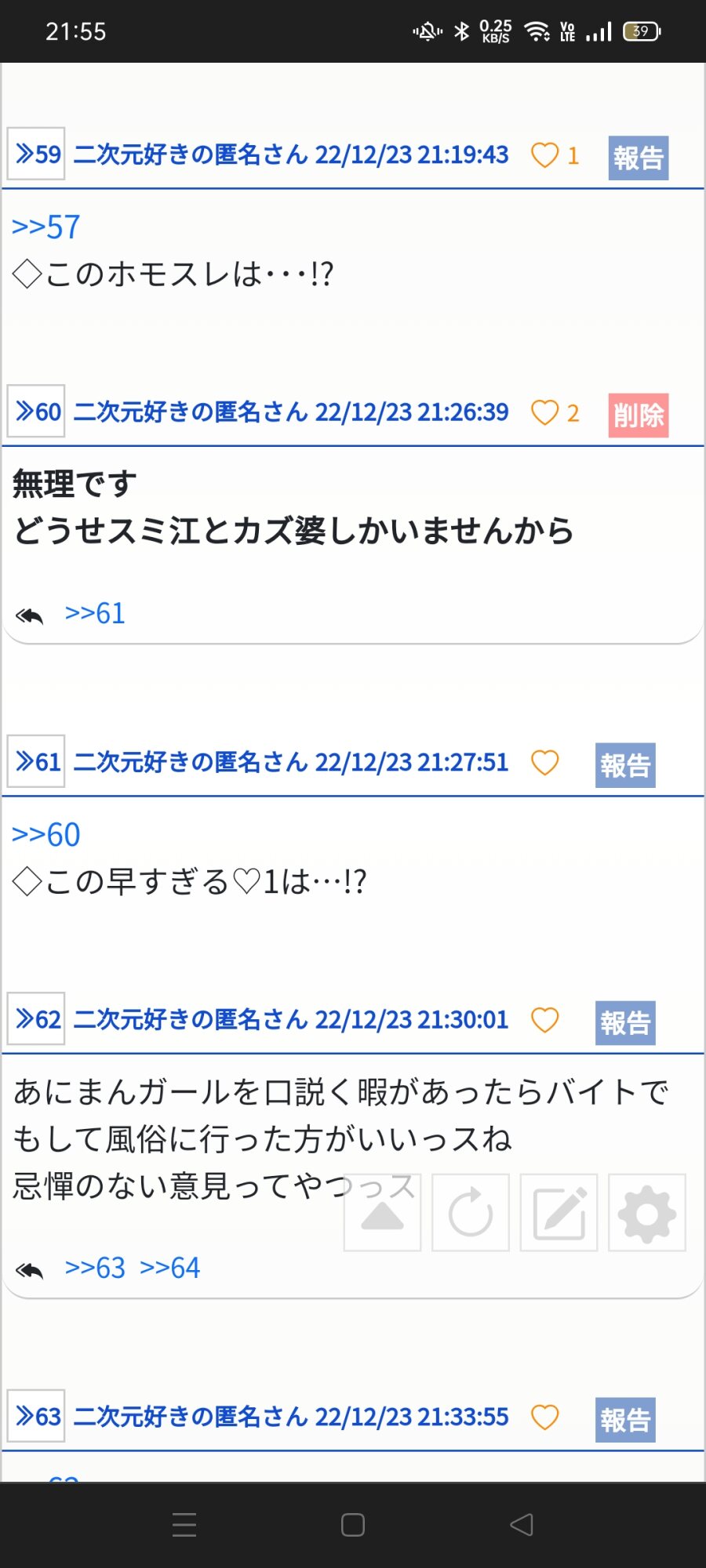
Task: Like post 62 with the heart icon
Action: (545, 1019)
